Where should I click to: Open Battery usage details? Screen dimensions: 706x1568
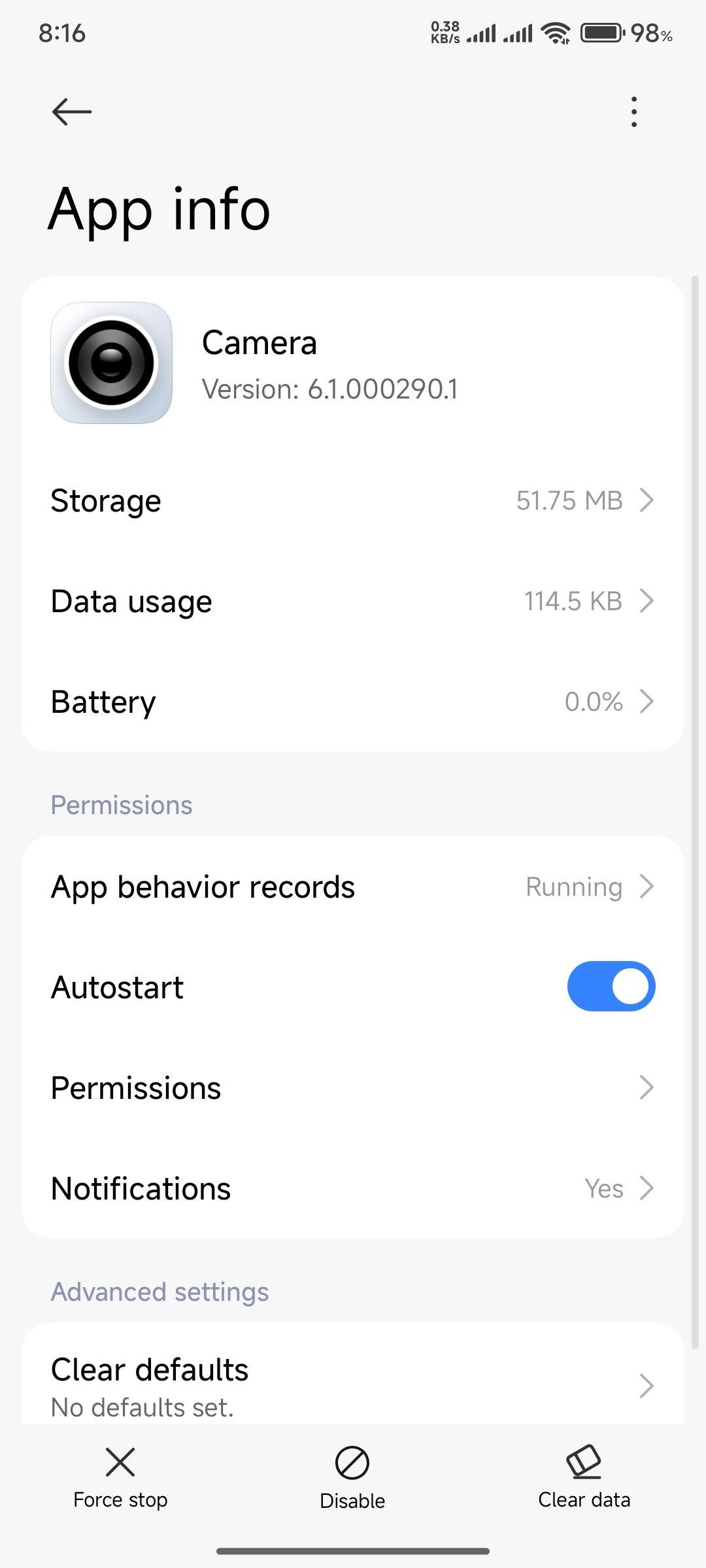tap(353, 702)
